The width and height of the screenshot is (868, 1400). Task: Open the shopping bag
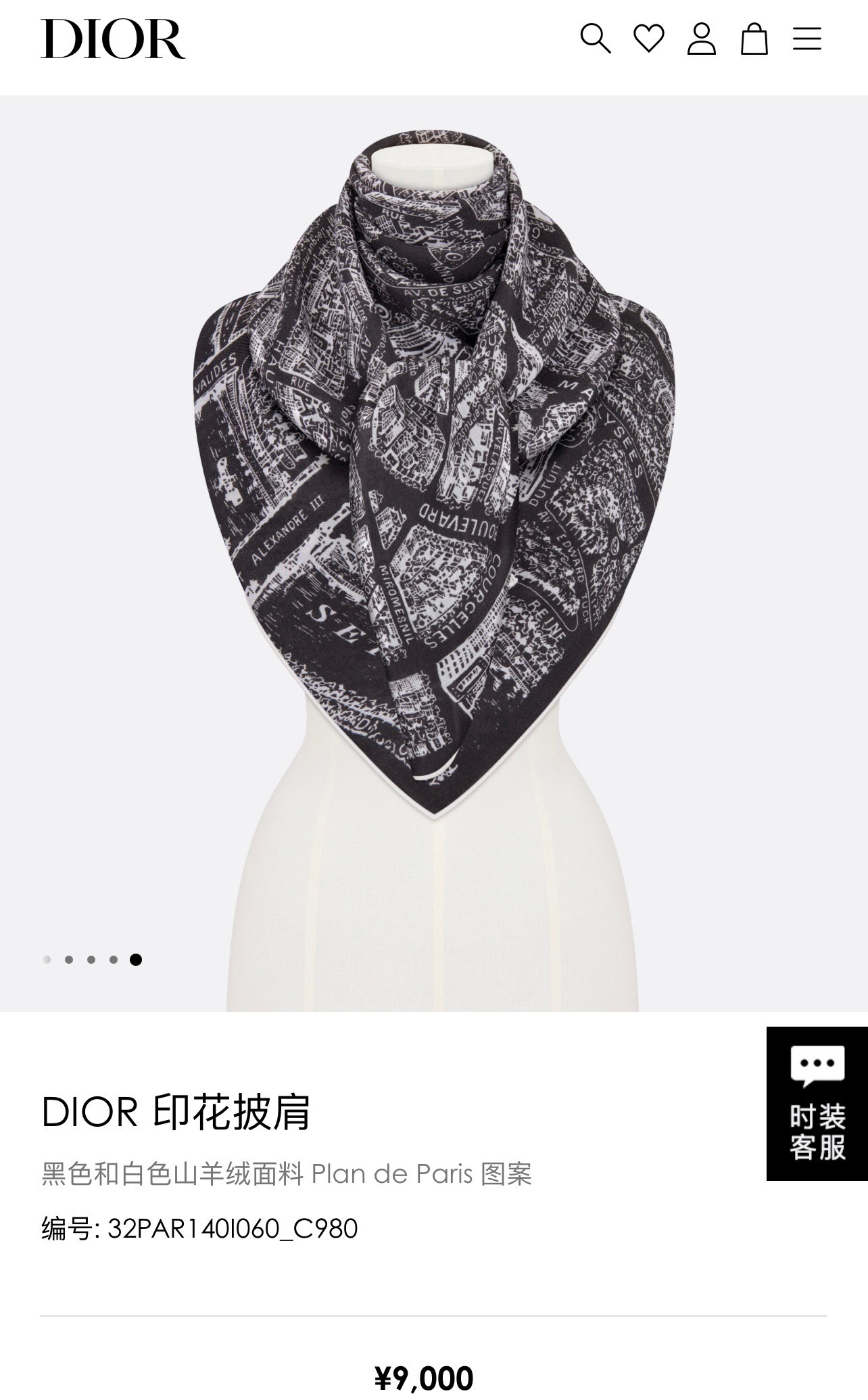(754, 39)
